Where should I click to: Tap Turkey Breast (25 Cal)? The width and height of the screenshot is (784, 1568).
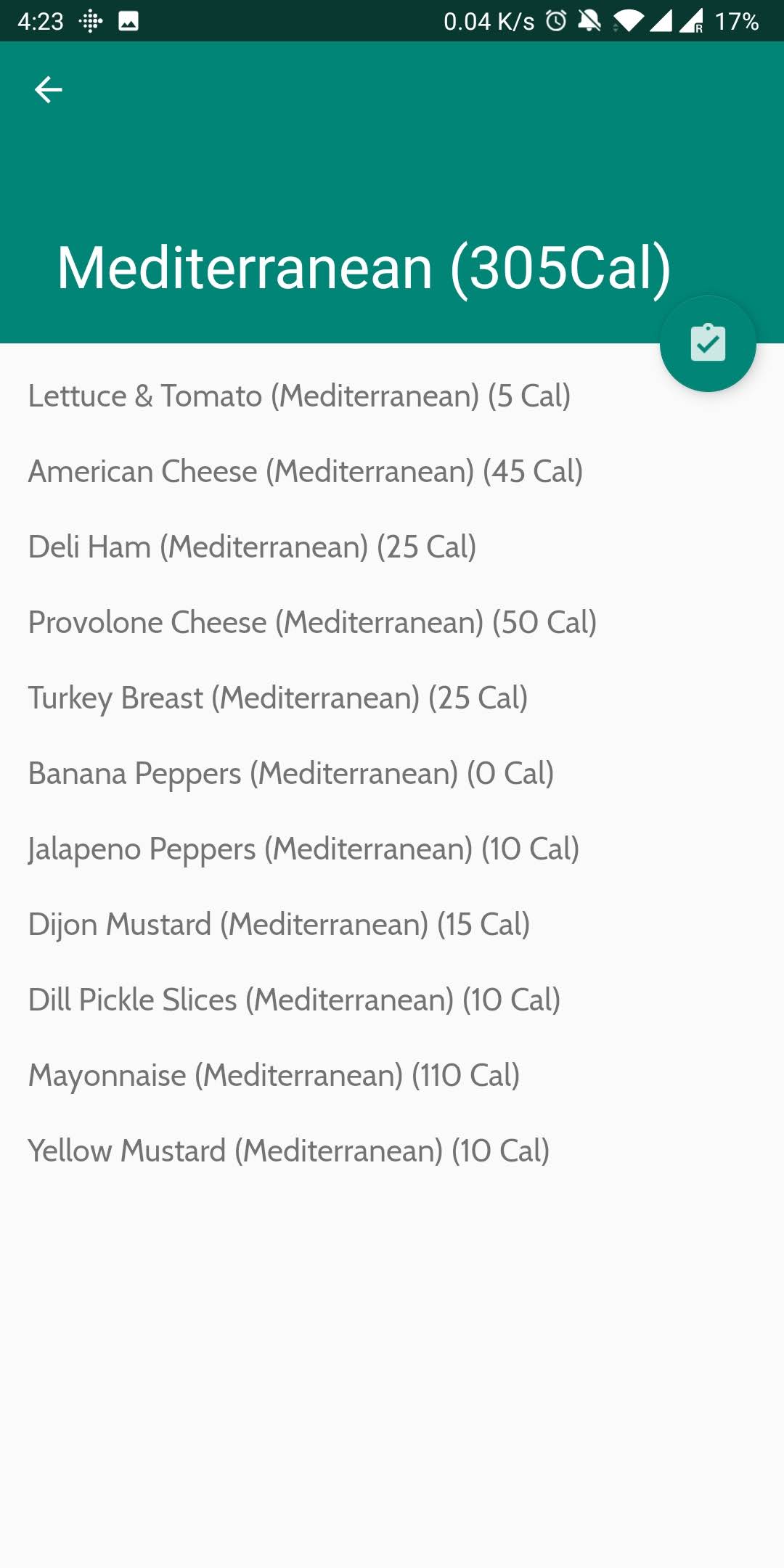tap(278, 698)
